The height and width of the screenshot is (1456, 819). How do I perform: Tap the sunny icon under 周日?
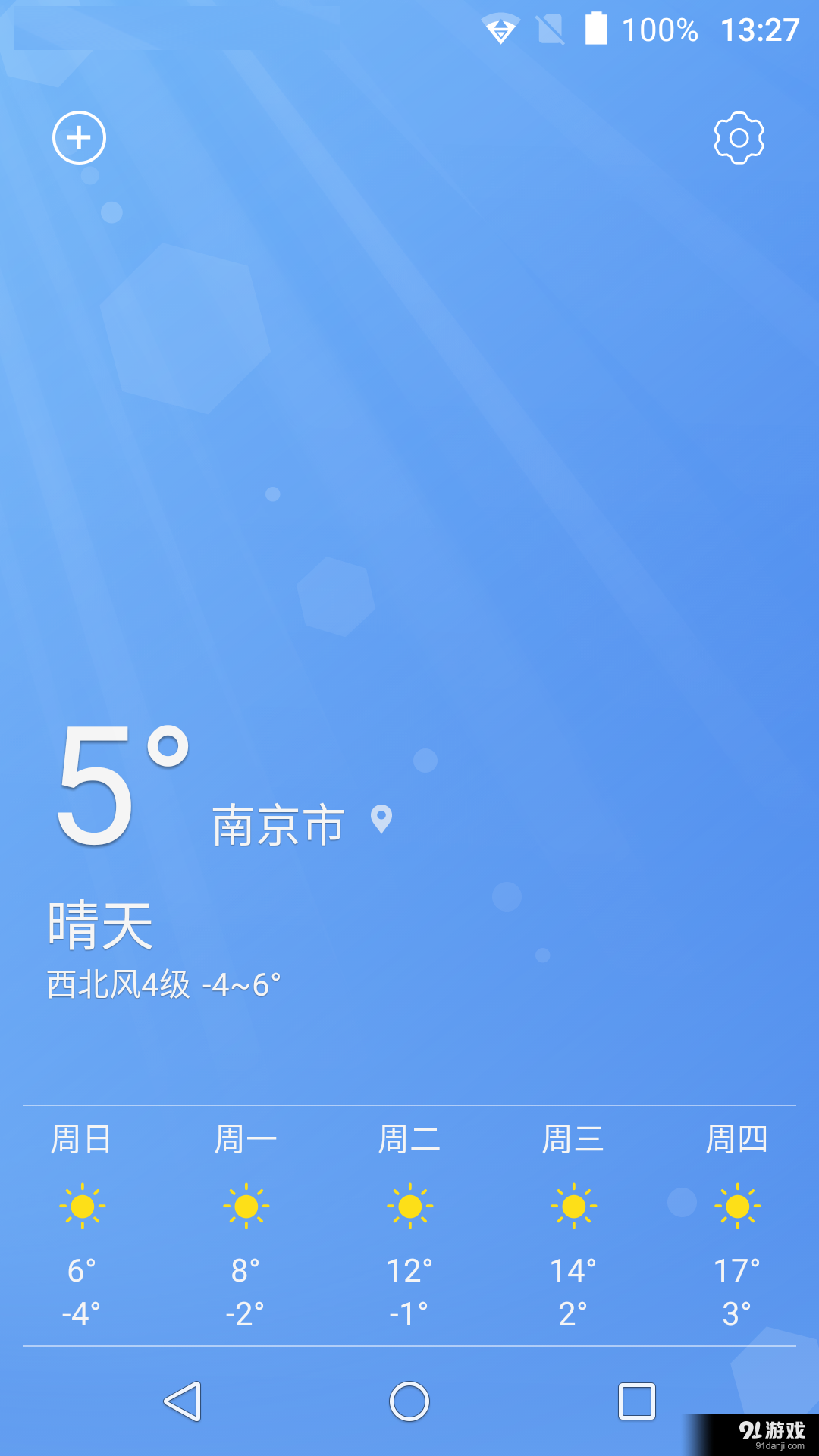[x=81, y=1204]
